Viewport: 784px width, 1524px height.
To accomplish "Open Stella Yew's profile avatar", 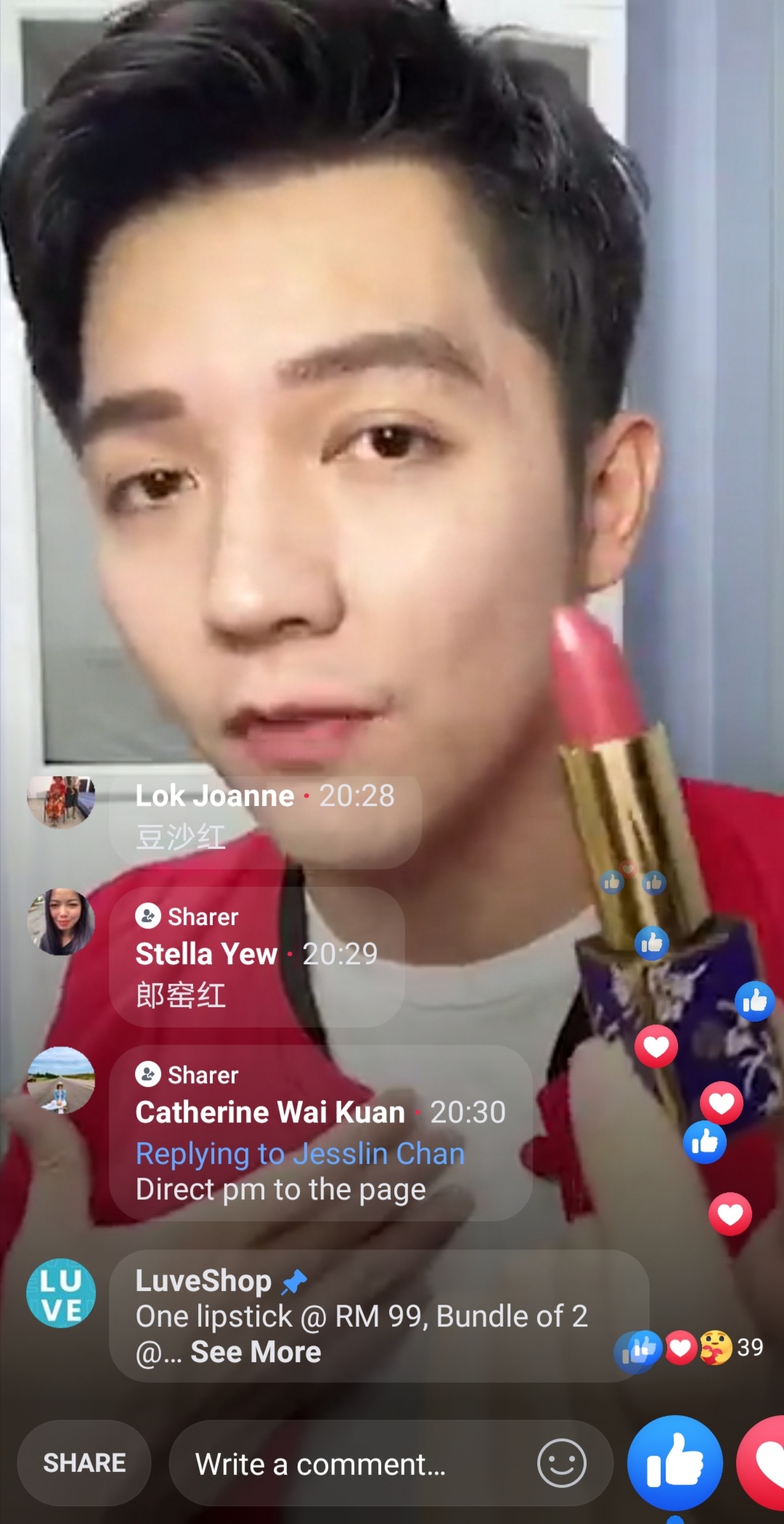I will 61,921.
